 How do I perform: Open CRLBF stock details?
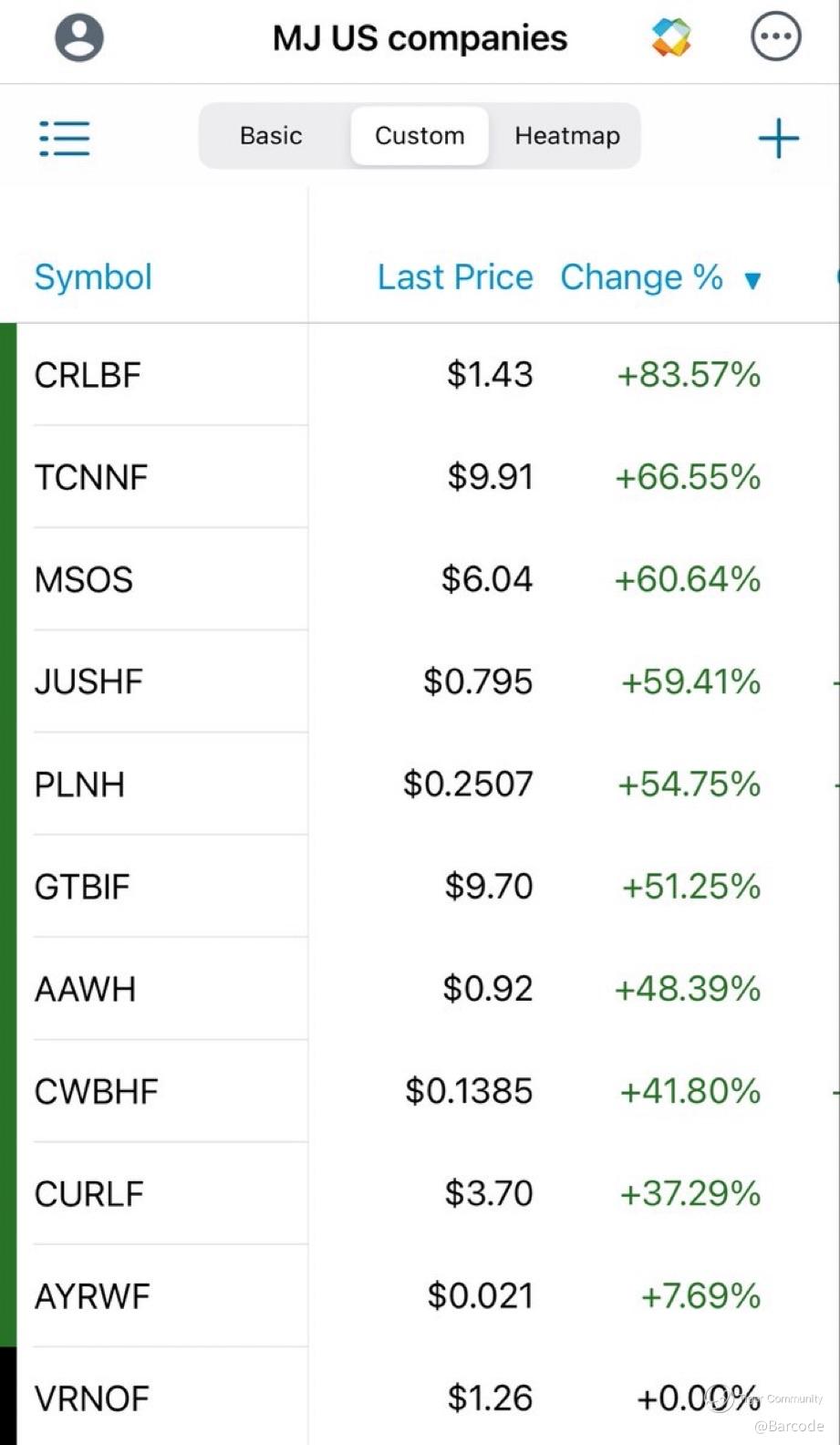[x=88, y=375]
